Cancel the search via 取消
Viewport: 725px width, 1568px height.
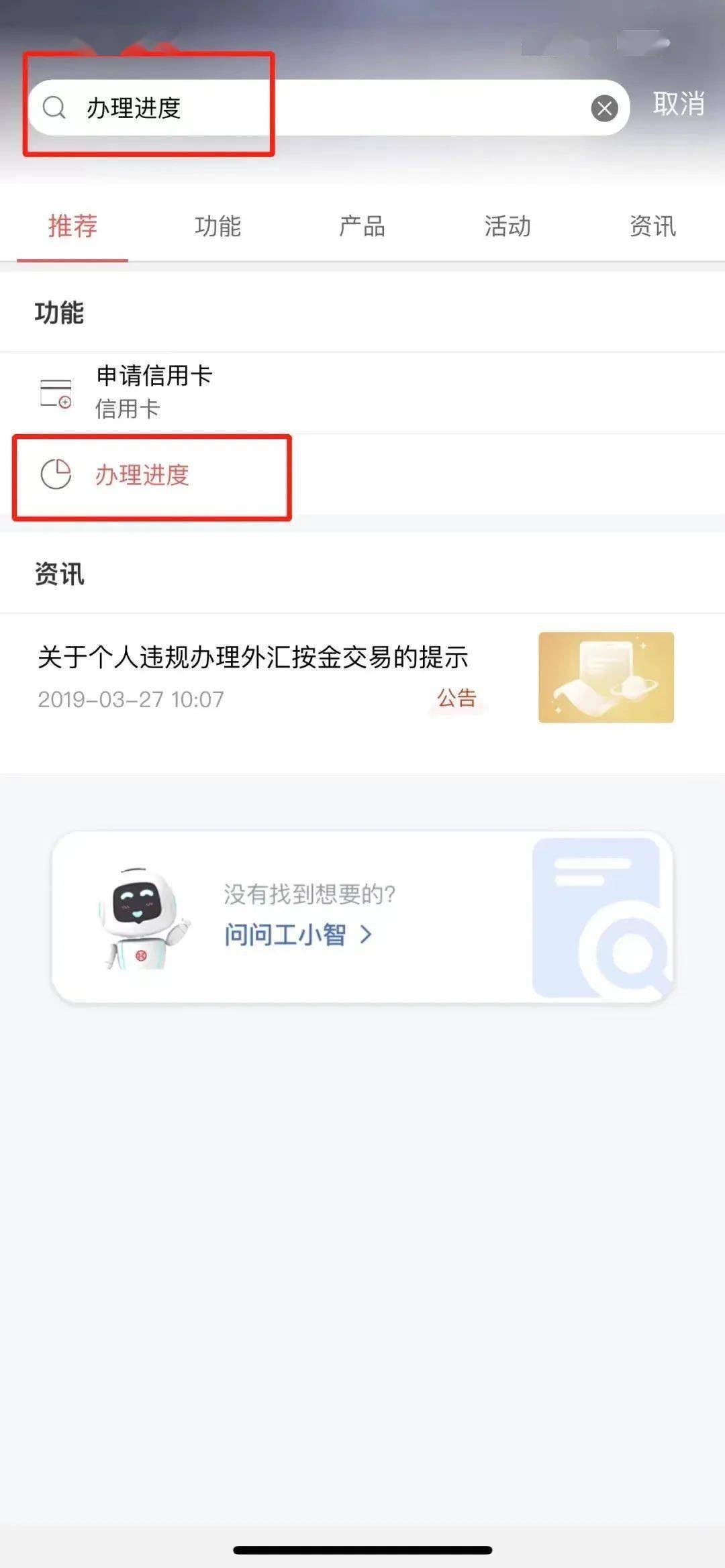click(x=678, y=104)
